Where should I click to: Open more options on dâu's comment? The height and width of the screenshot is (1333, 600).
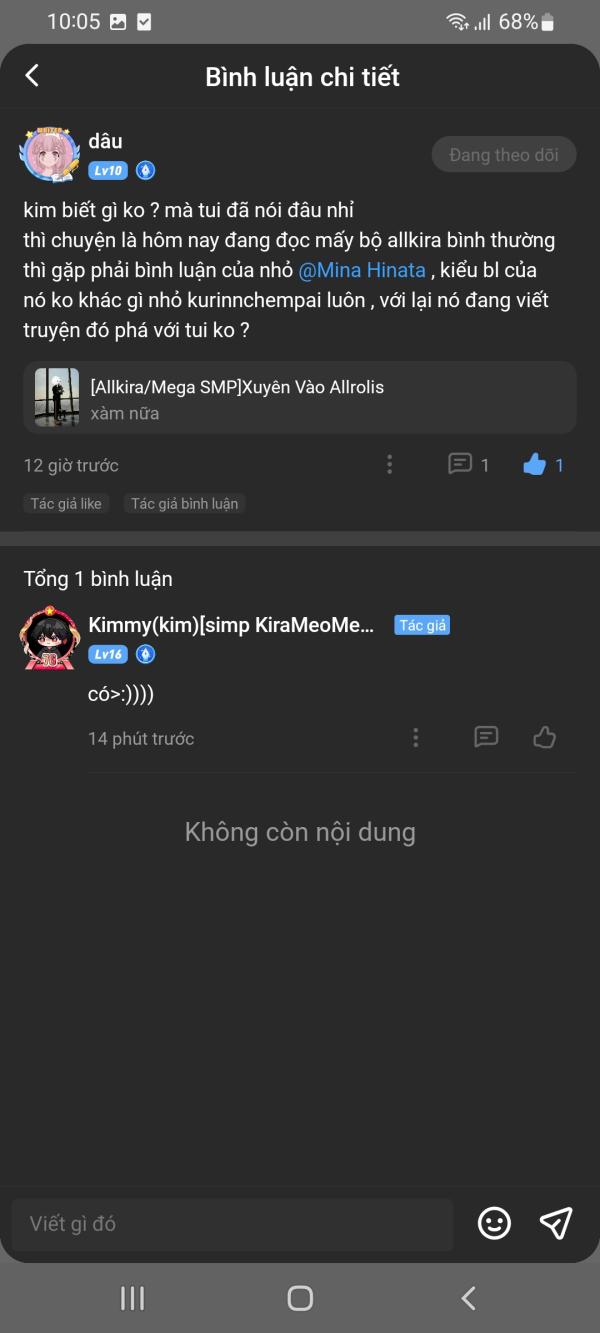click(x=389, y=465)
